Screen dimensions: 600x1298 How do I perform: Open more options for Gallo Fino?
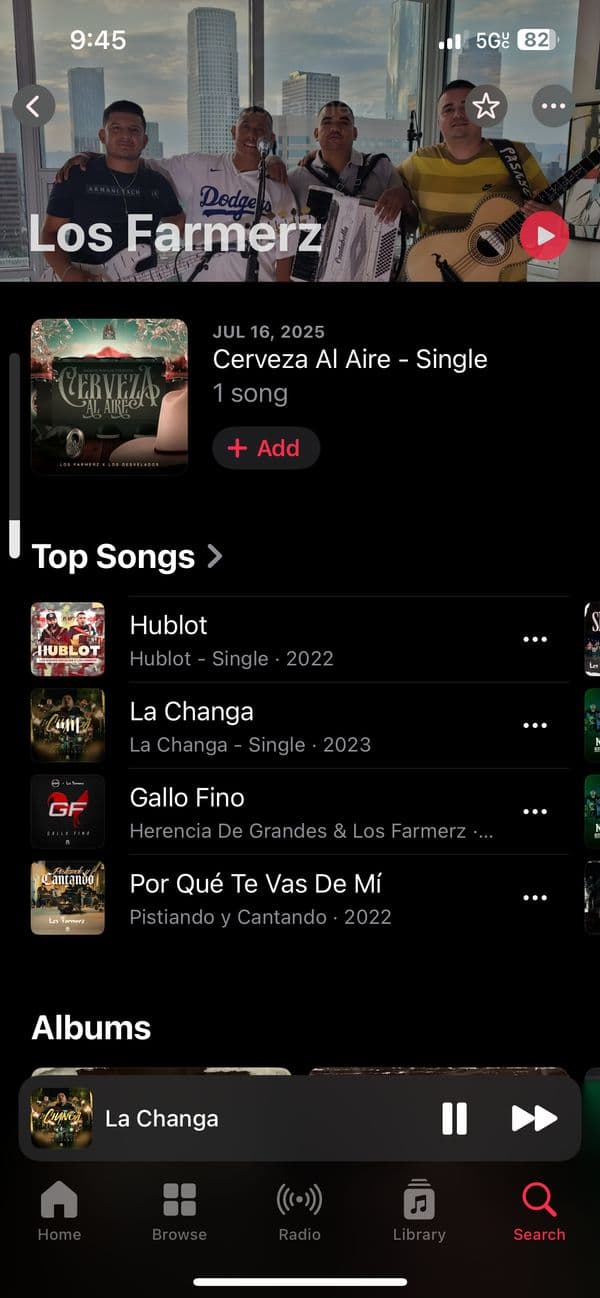pos(535,811)
